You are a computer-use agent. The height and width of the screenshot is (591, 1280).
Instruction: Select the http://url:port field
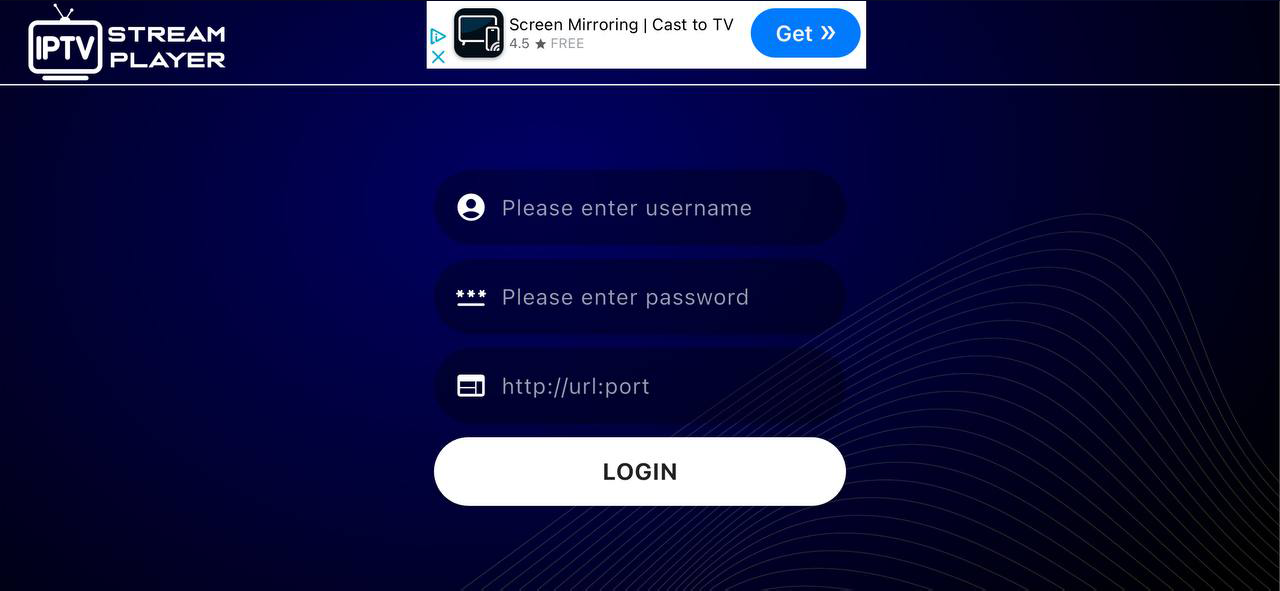640,386
